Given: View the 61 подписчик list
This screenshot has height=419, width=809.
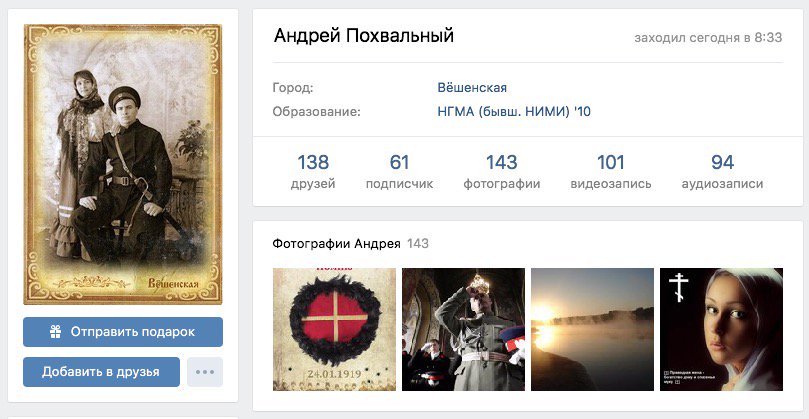Looking at the screenshot, I should [x=400, y=171].
